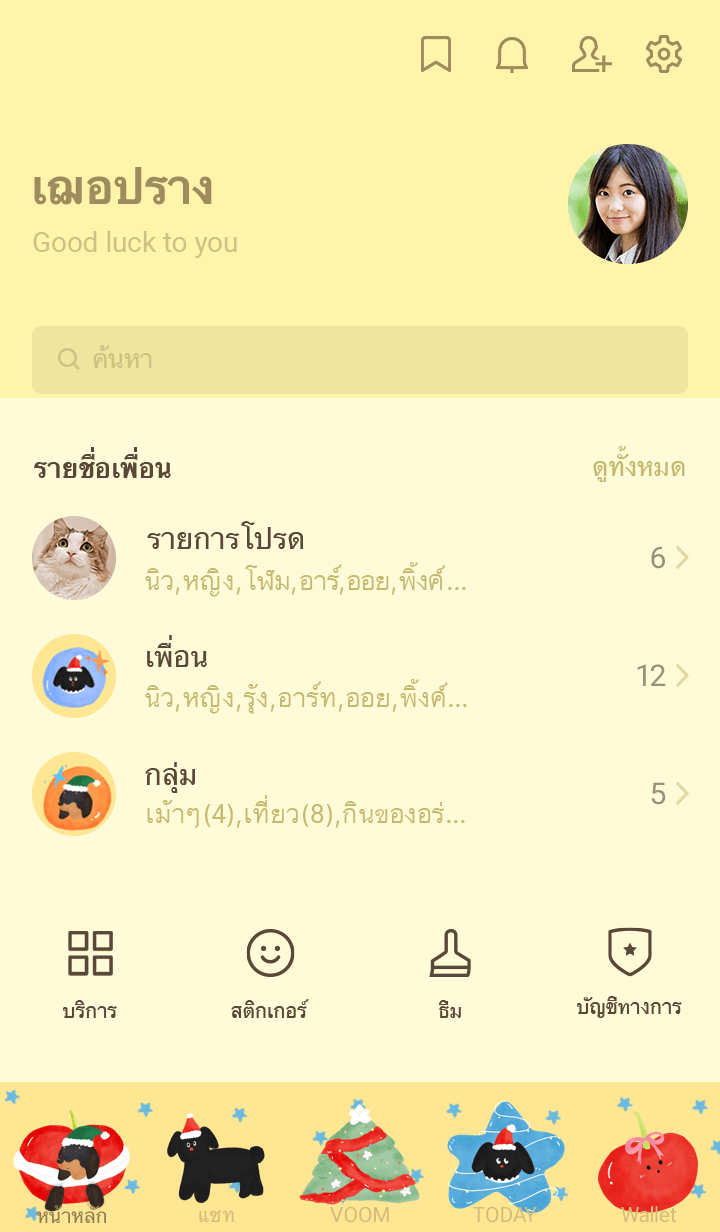Tap ดูทั้งหมด to see all friends
The image size is (720, 1232).
638,468
